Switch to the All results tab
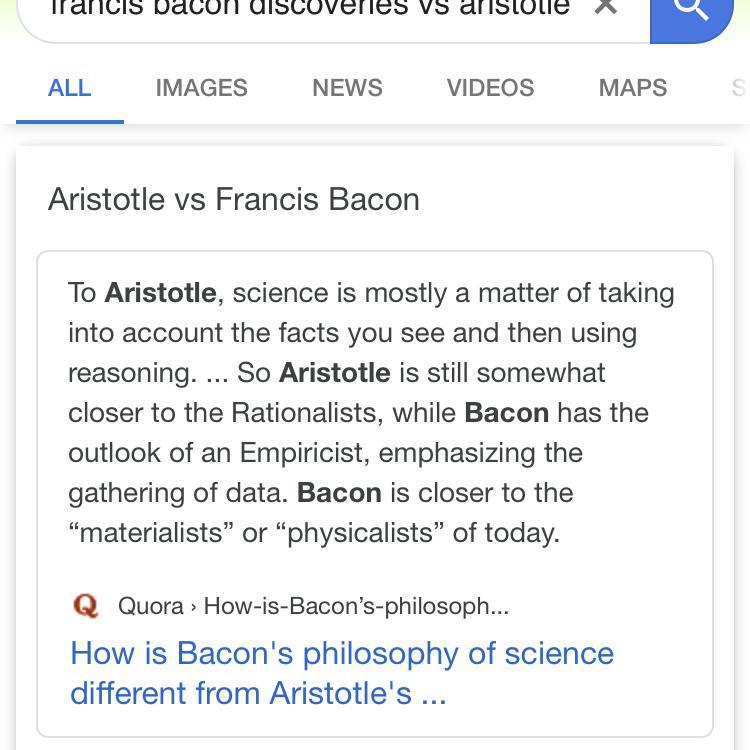Image resolution: width=750 pixels, height=750 pixels. pos(69,88)
